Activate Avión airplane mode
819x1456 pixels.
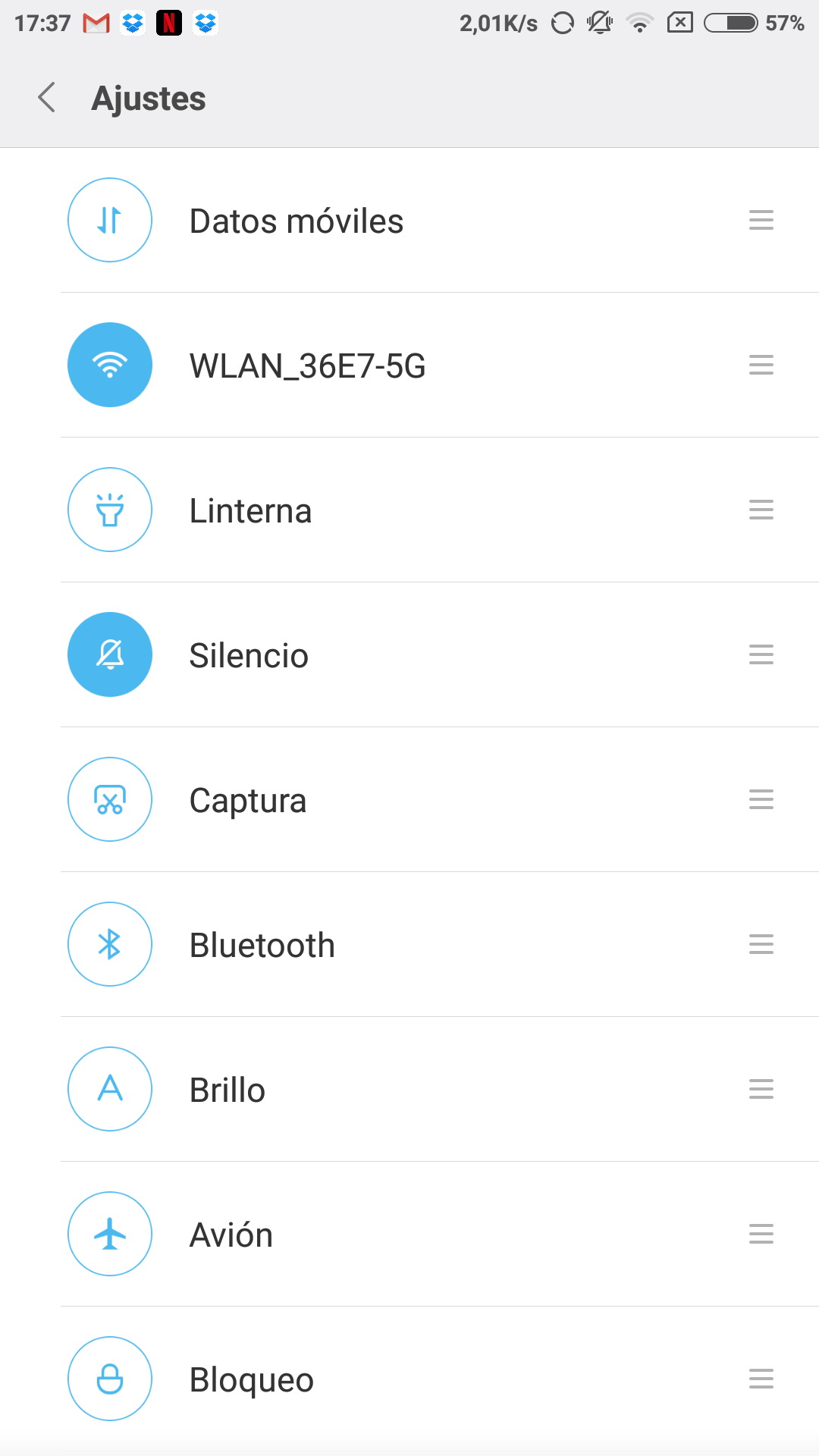(x=110, y=1234)
